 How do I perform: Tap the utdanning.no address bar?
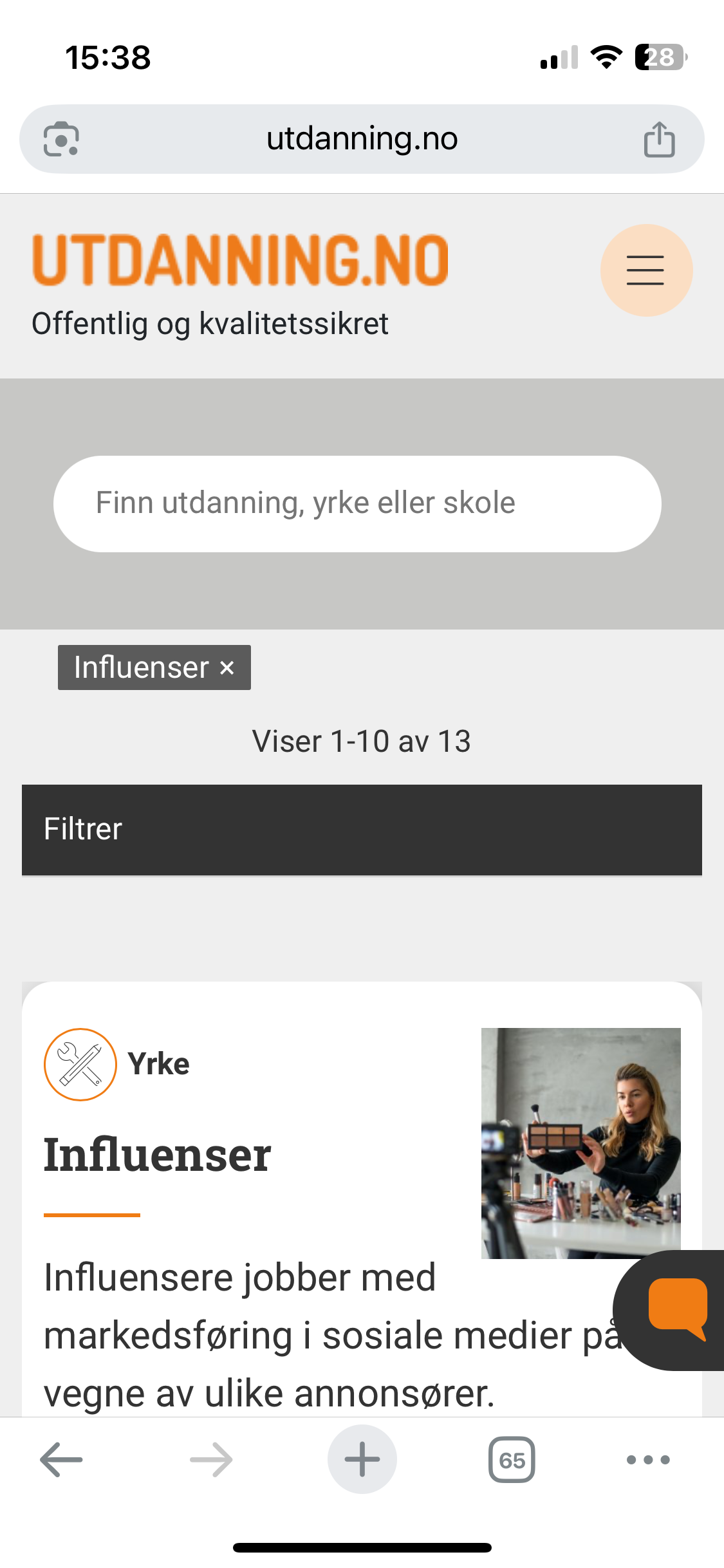(362, 139)
